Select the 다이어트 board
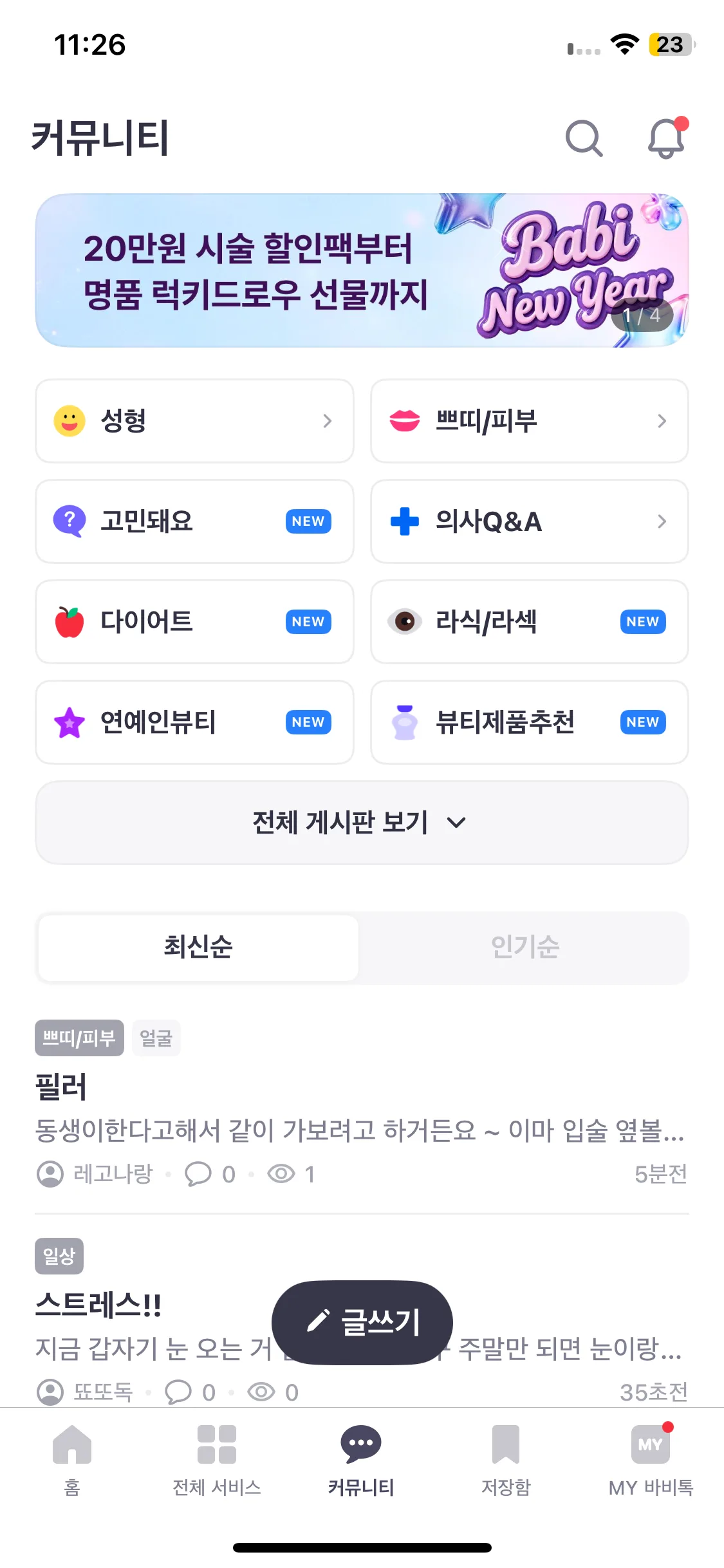Viewport: 724px width, 1568px height. (x=194, y=622)
